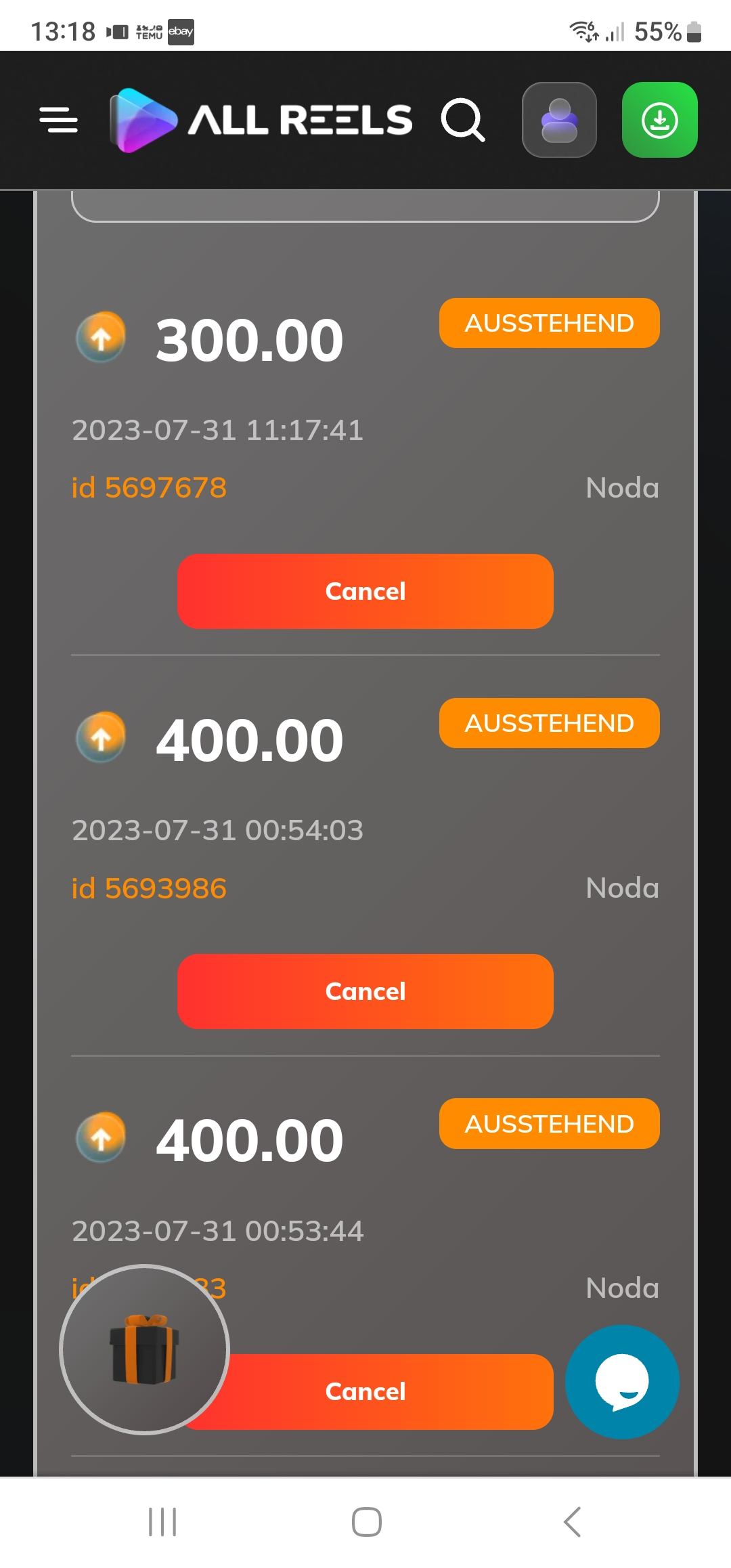The width and height of the screenshot is (731, 1568).
Task: Cancel the 400.00 withdrawal id 5693986
Action: (x=365, y=991)
